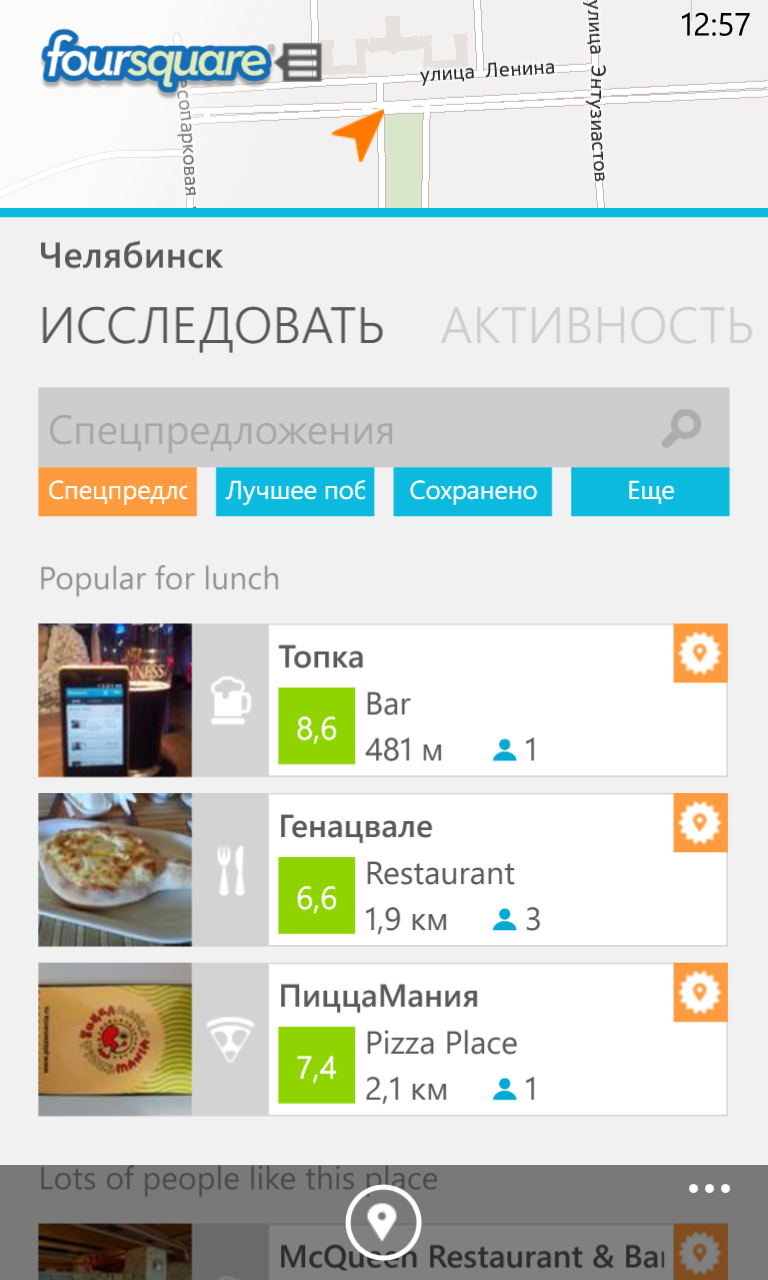768x1280 pixels.
Task: Tap the special offer badge on ПиццаМания
Action: pos(700,992)
